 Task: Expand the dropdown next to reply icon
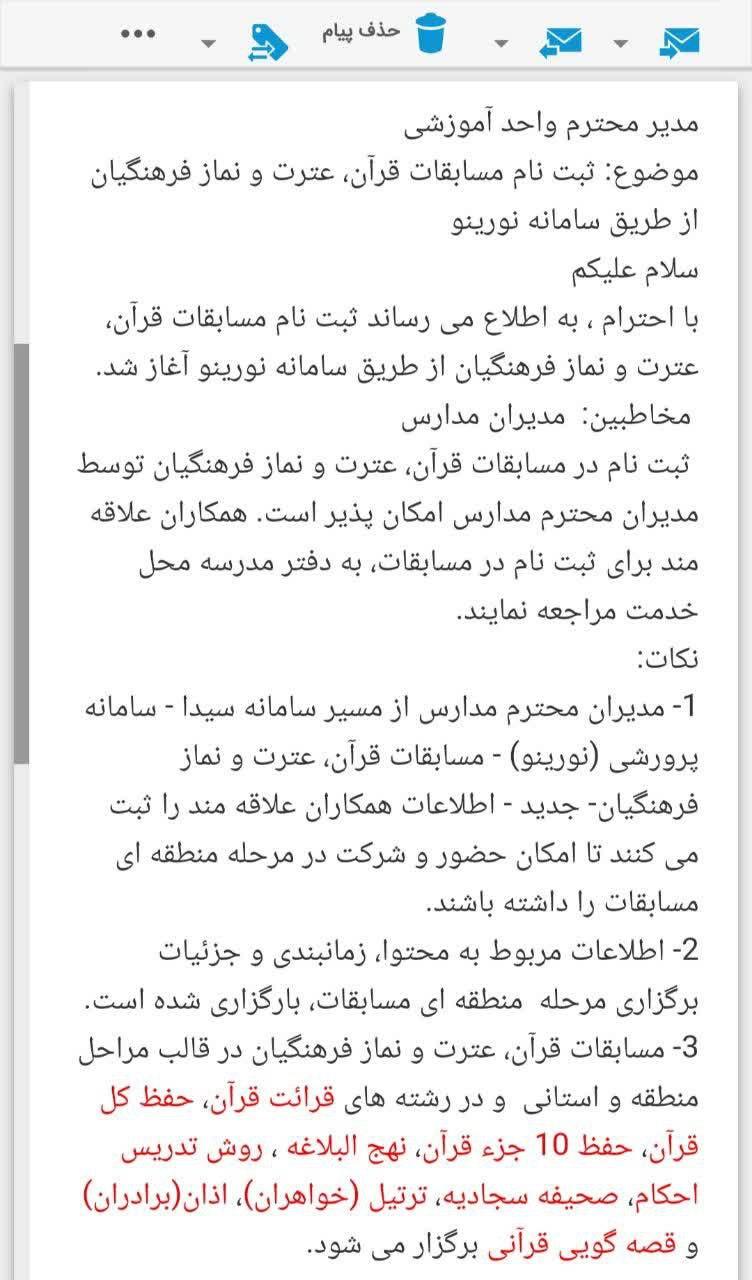pos(621,44)
